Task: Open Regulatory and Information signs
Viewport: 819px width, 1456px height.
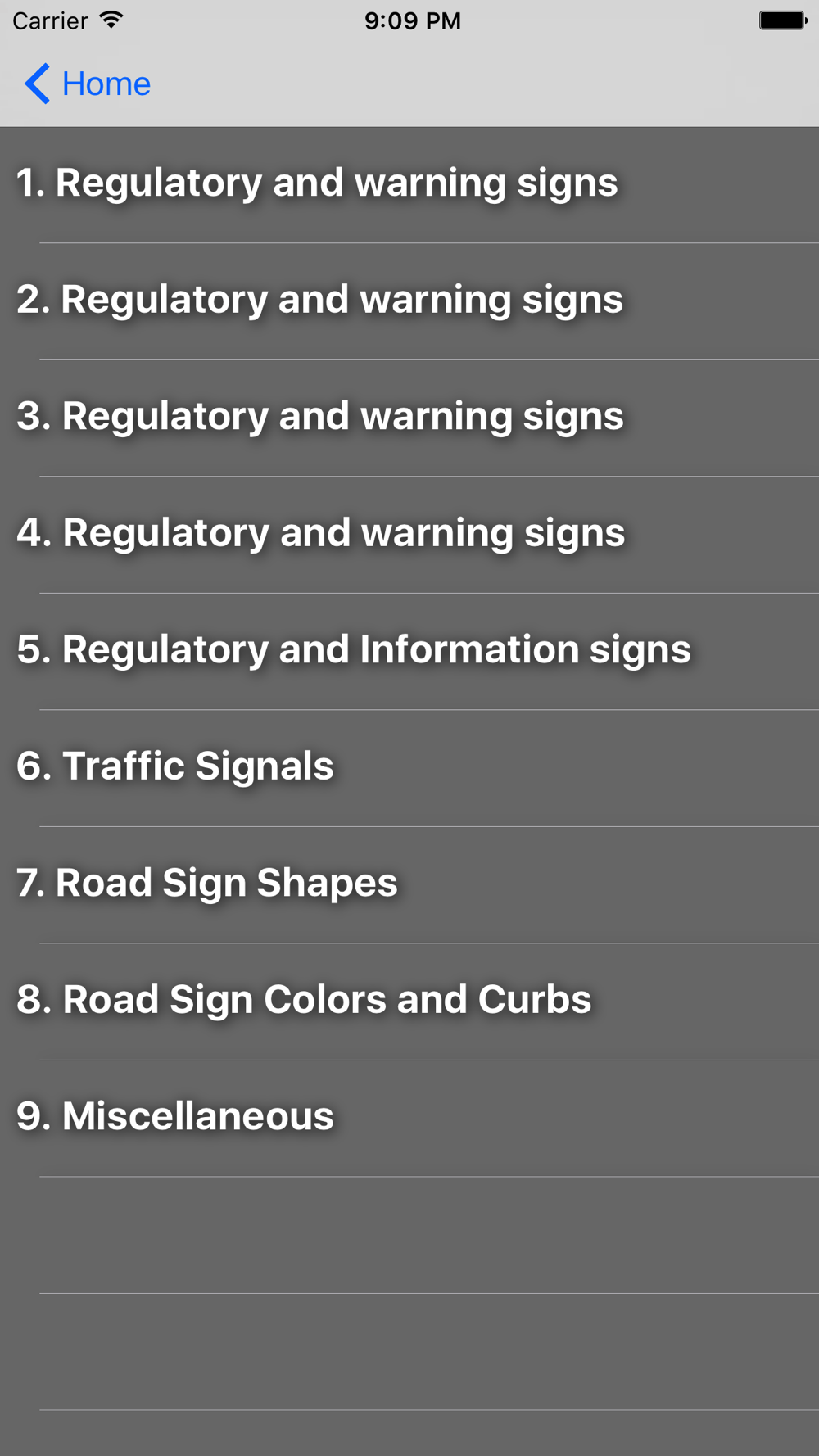Action: coord(354,650)
